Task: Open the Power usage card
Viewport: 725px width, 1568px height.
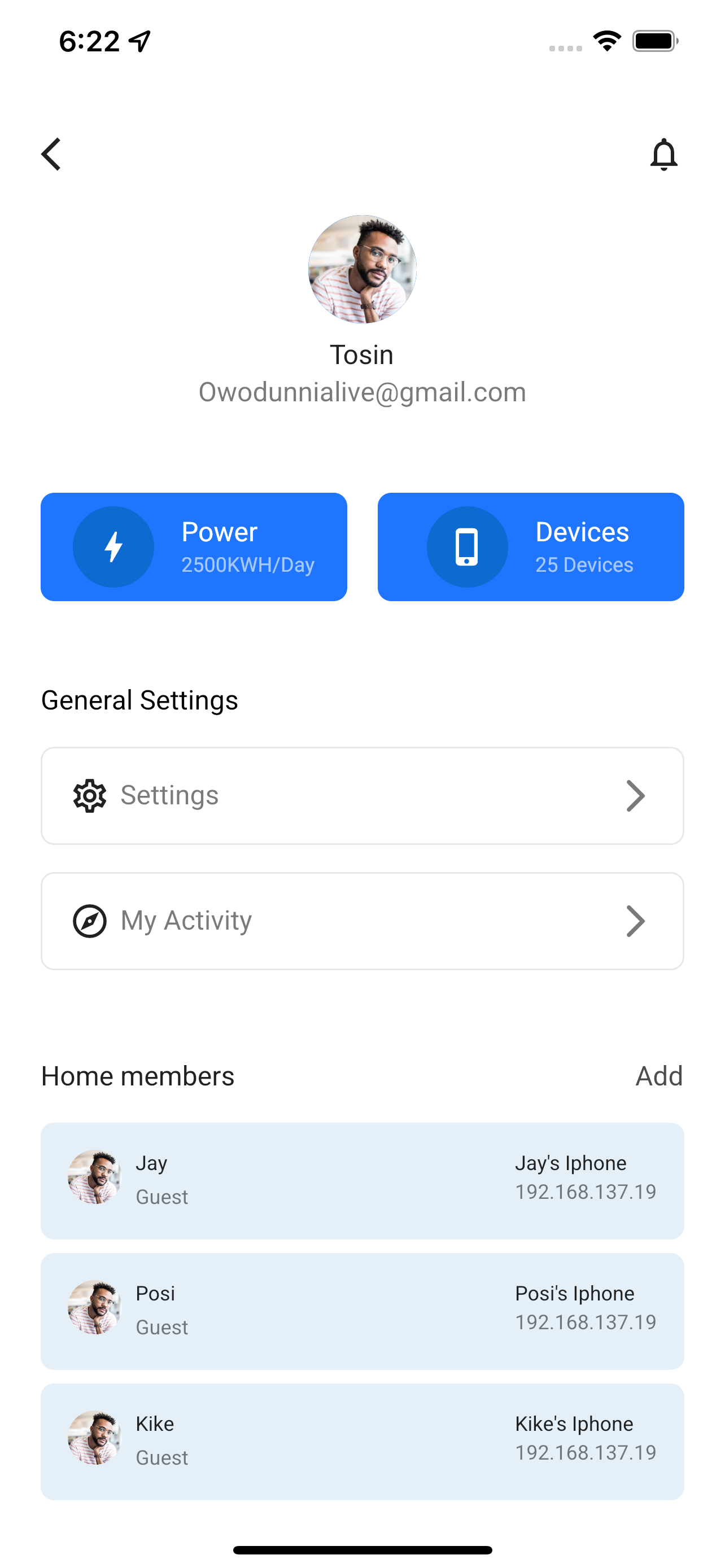Action: [194, 546]
